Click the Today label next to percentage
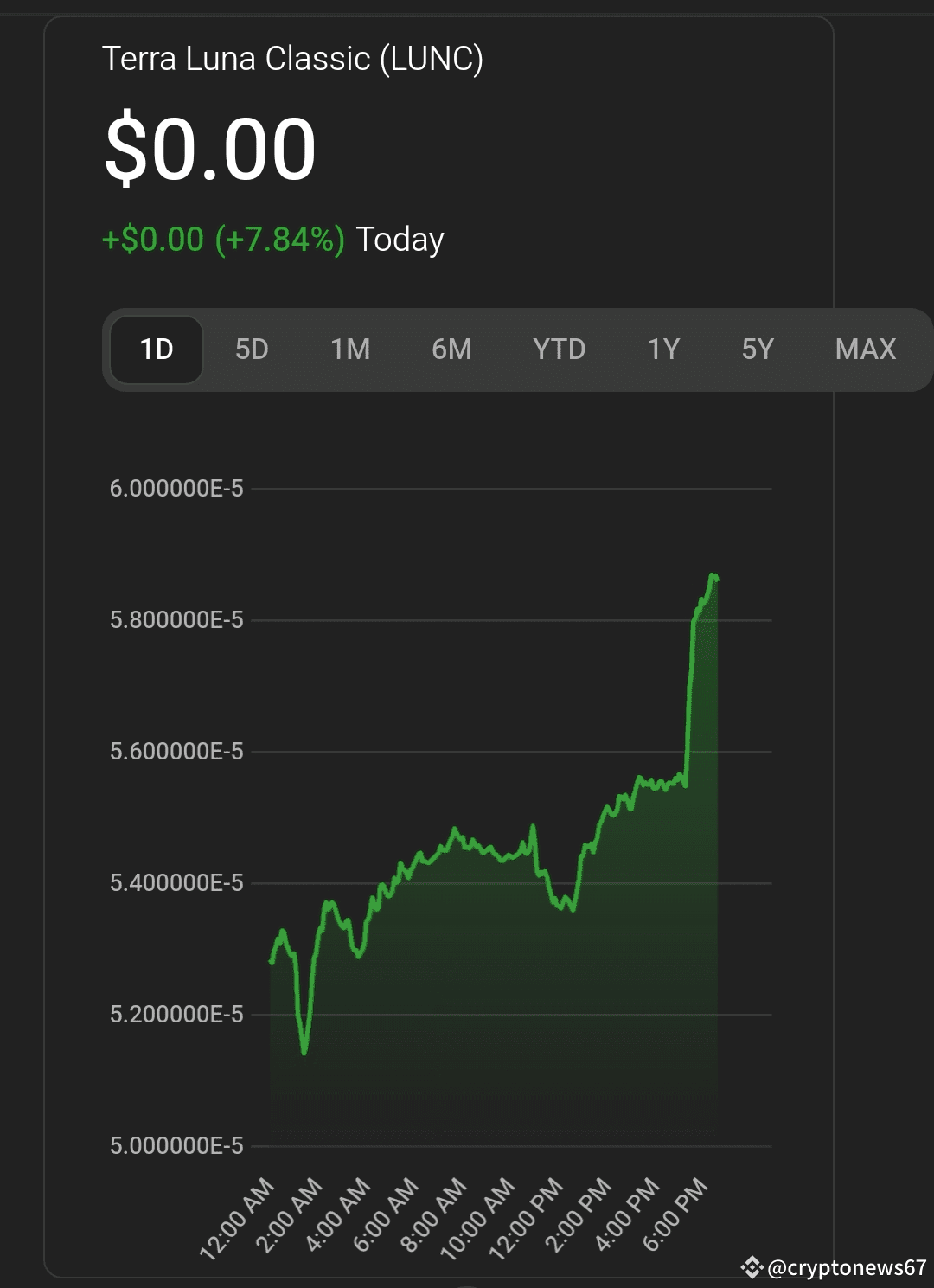This screenshot has height=1288, width=934. pos(400,239)
